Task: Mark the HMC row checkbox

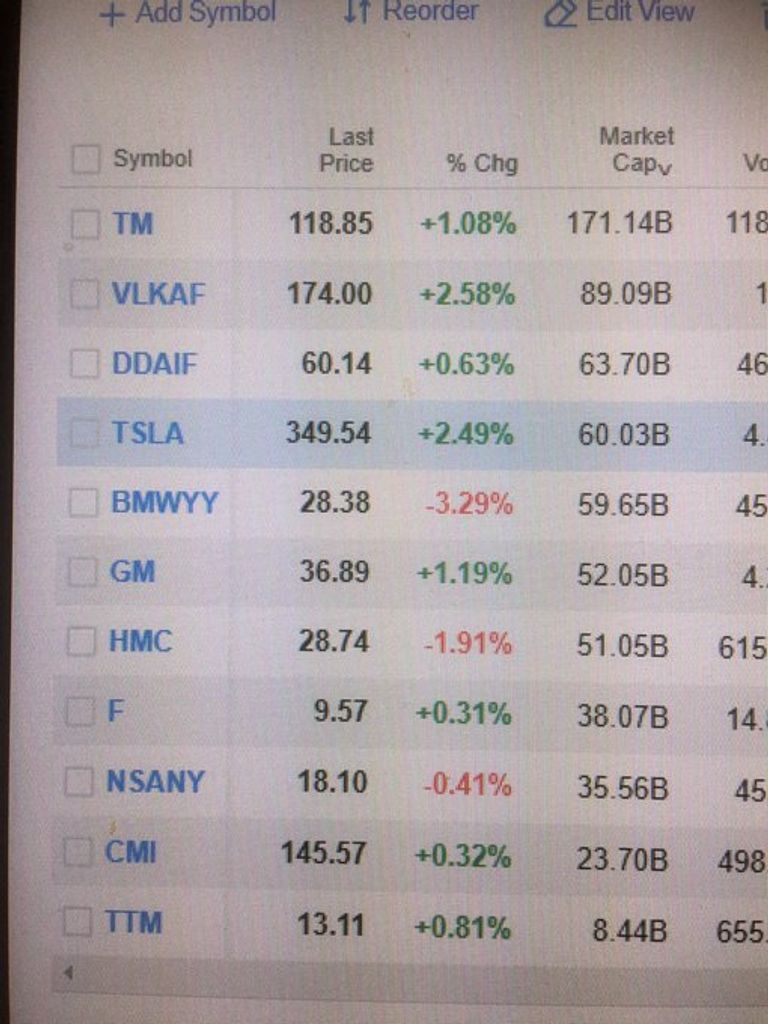Action: [82, 641]
